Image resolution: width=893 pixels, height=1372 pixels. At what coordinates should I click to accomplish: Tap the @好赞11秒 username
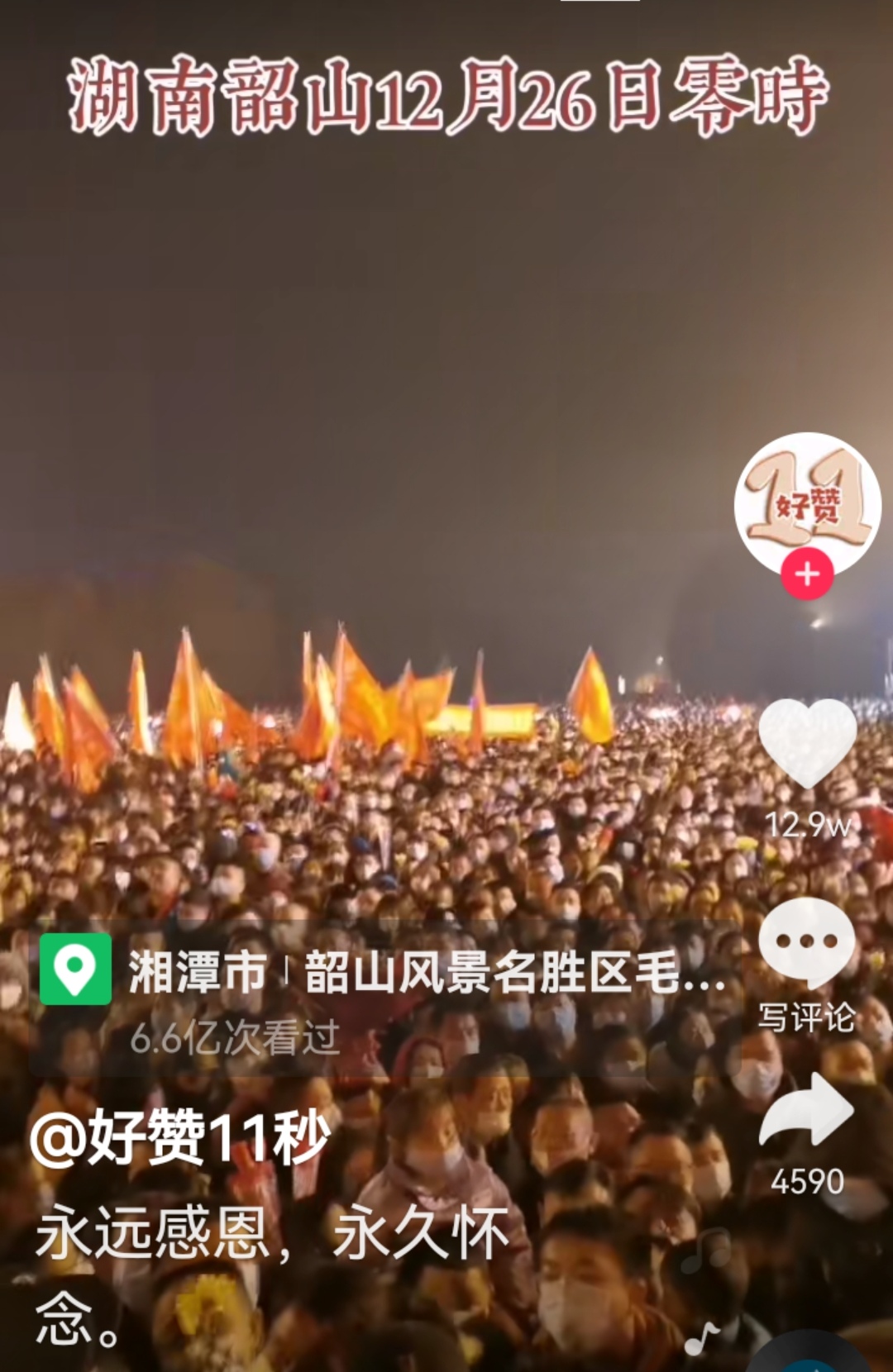(180, 1139)
